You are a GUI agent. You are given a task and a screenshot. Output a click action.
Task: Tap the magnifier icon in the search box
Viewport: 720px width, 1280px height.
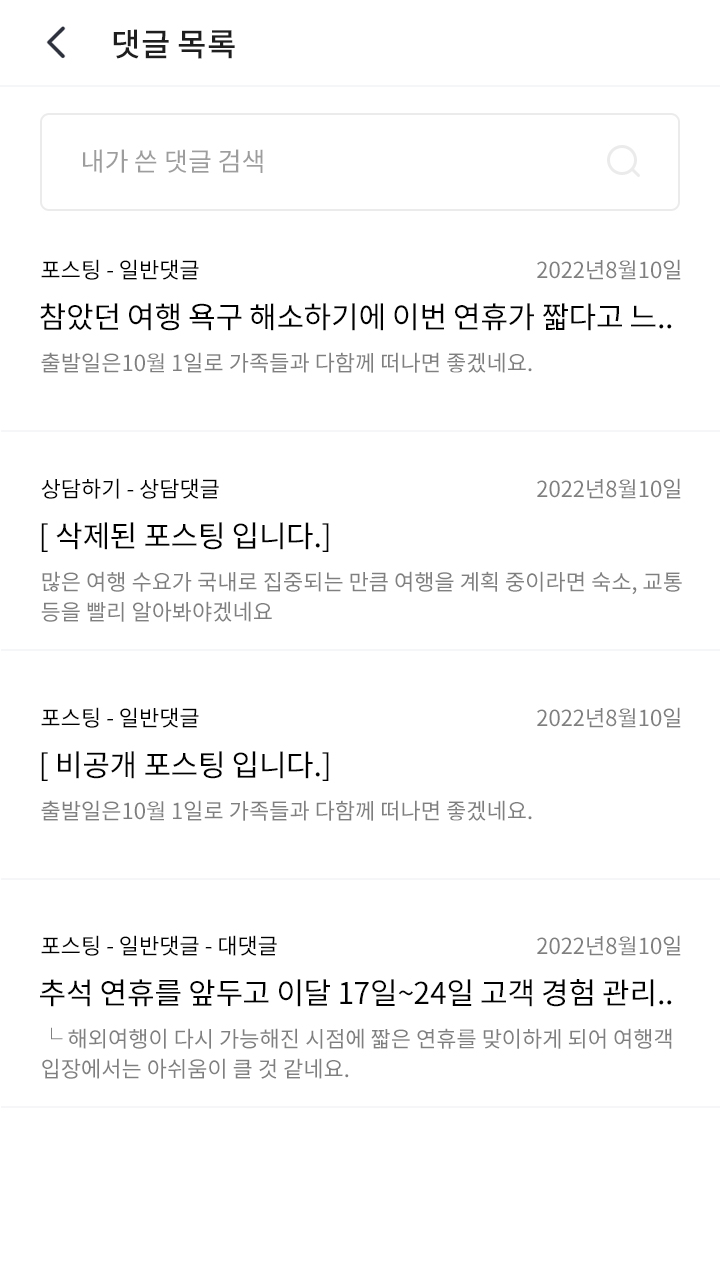tap(623, 162)
